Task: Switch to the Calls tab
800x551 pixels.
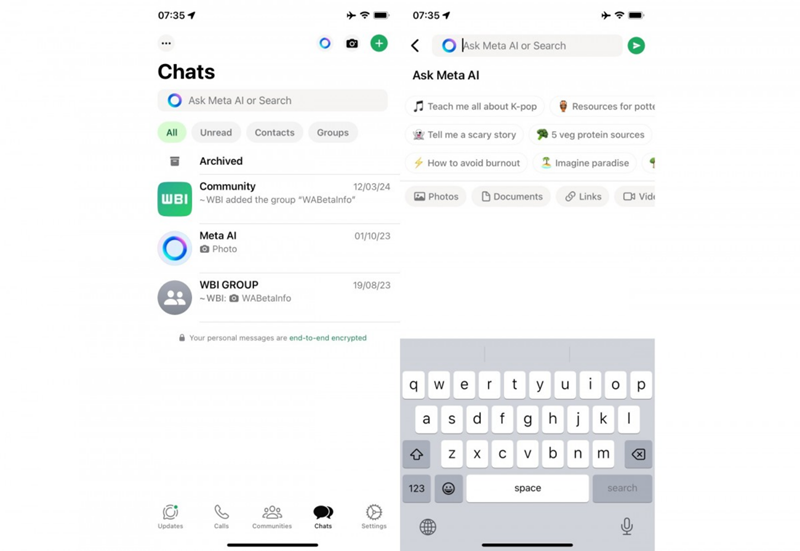Action: pos(221,515)
